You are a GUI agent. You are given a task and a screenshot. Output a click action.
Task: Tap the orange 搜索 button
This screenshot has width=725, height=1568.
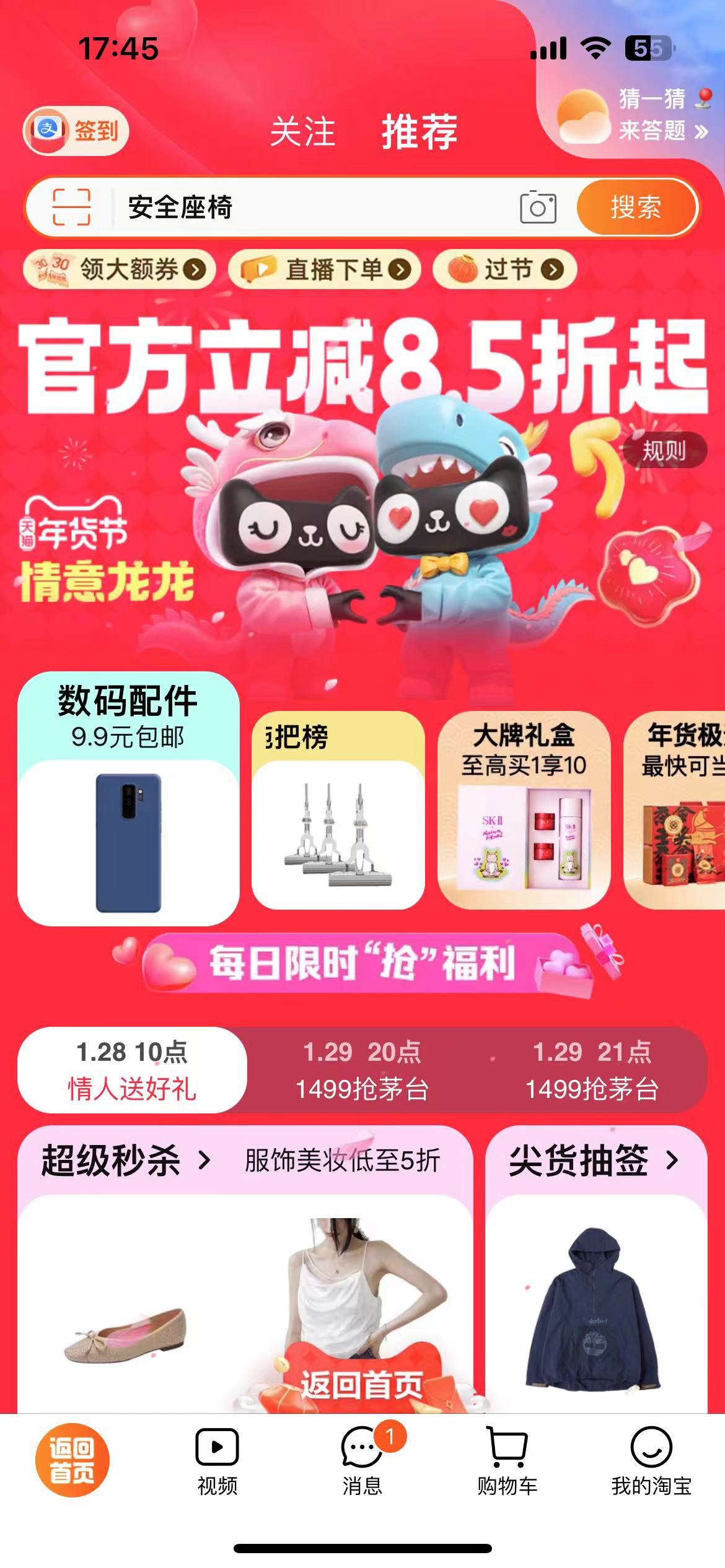click(636, 207)
